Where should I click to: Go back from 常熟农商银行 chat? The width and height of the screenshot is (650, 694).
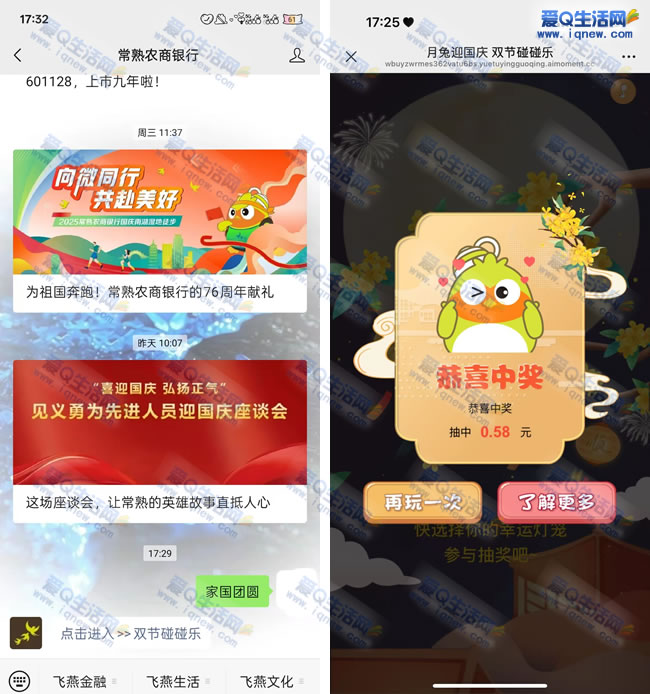(18, 56)
